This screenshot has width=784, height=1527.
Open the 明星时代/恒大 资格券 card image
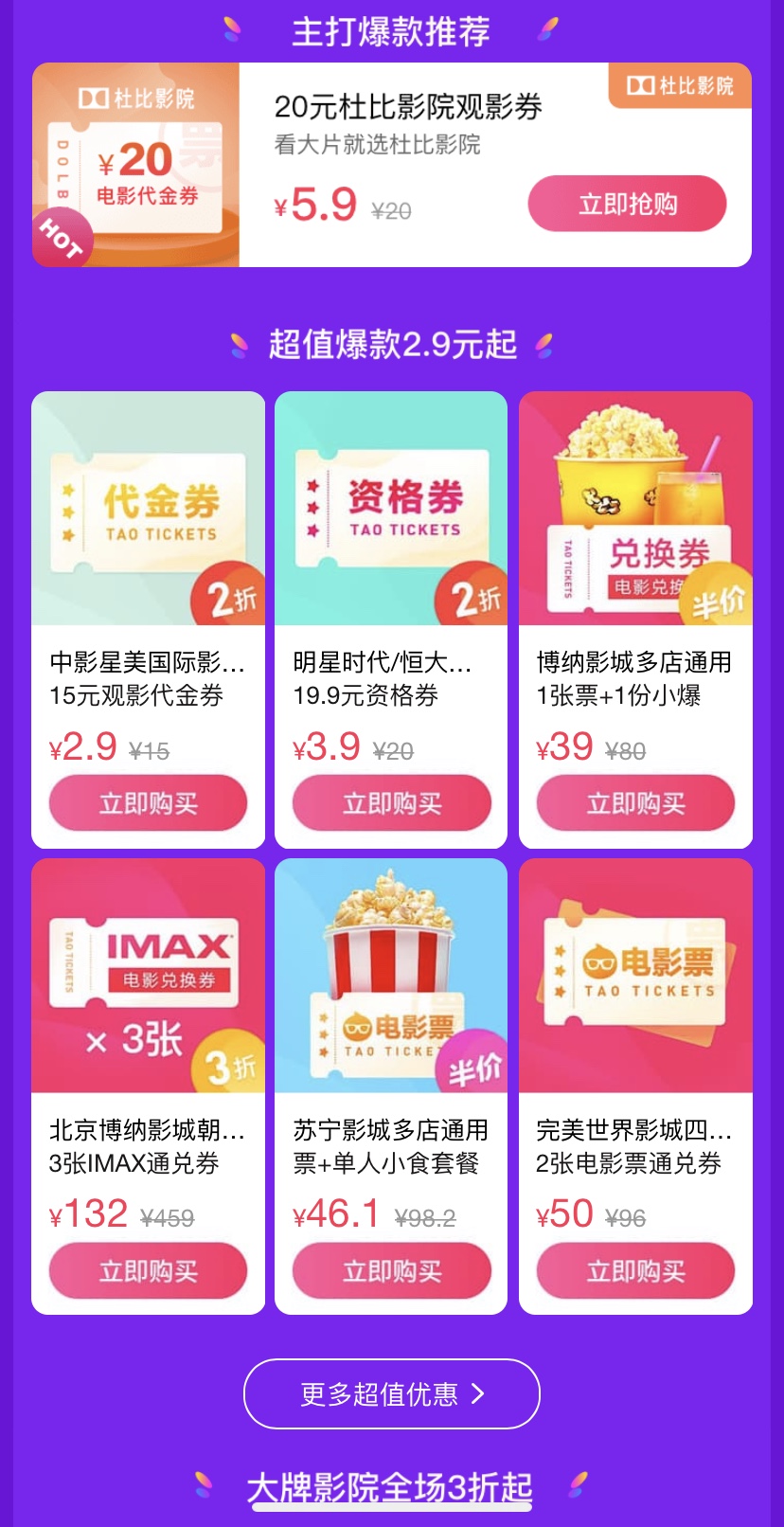click(391, 509)
